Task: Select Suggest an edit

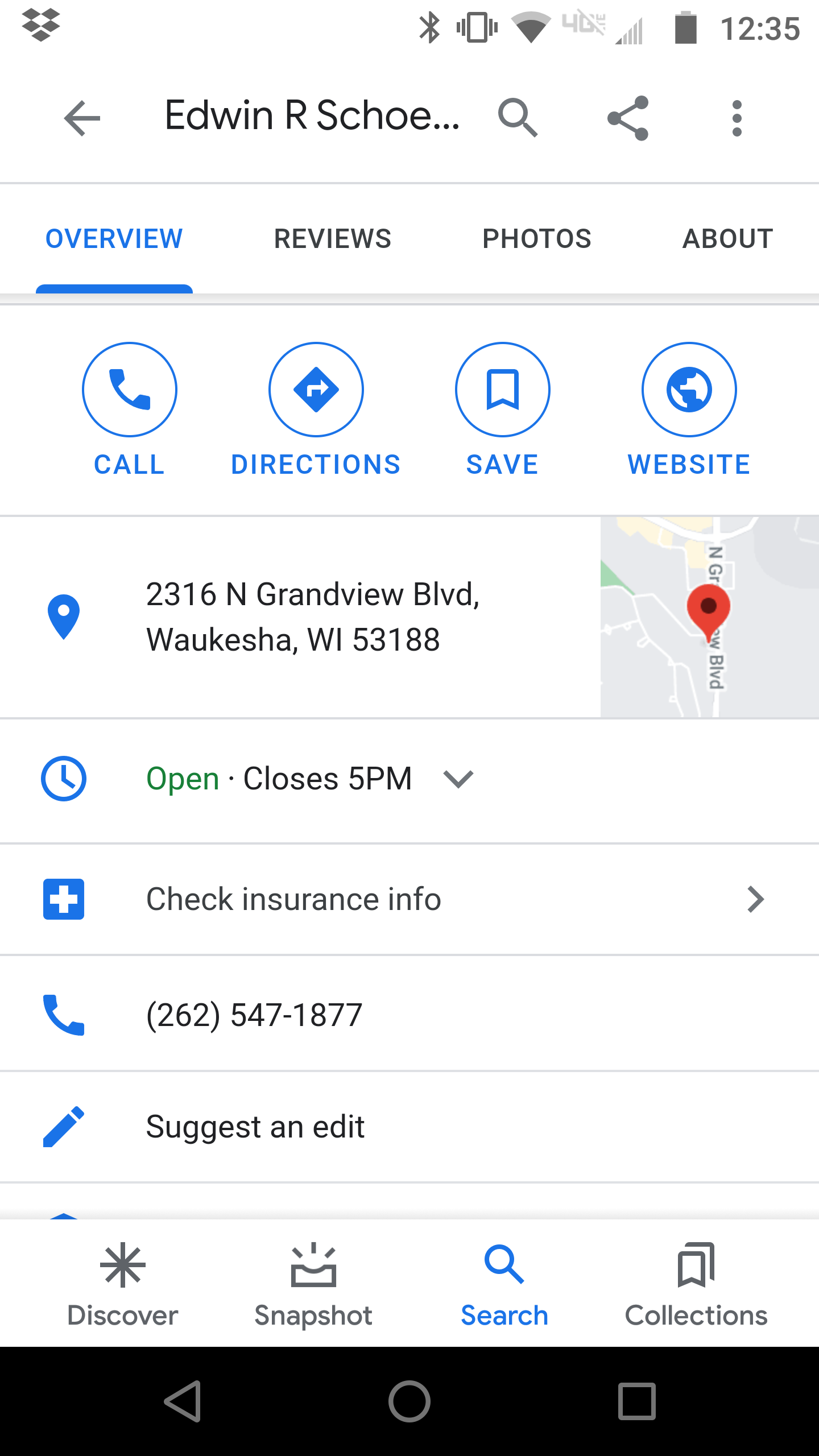Action: click(x=255, y=1127)
